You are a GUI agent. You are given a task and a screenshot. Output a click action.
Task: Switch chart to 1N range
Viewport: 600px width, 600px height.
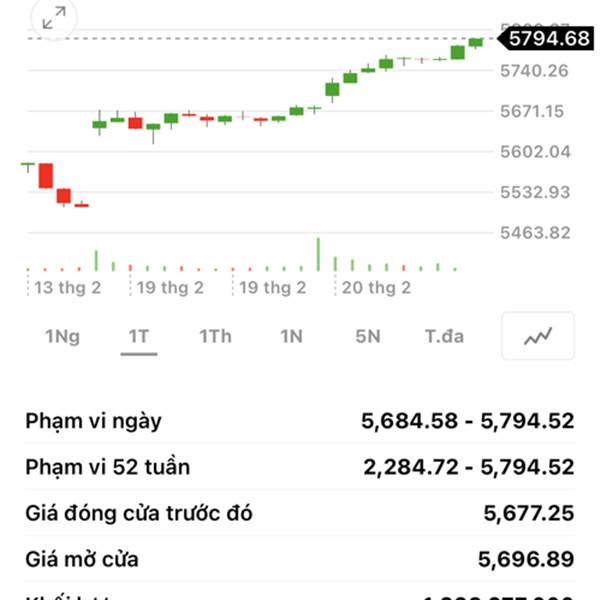point(291,336)
